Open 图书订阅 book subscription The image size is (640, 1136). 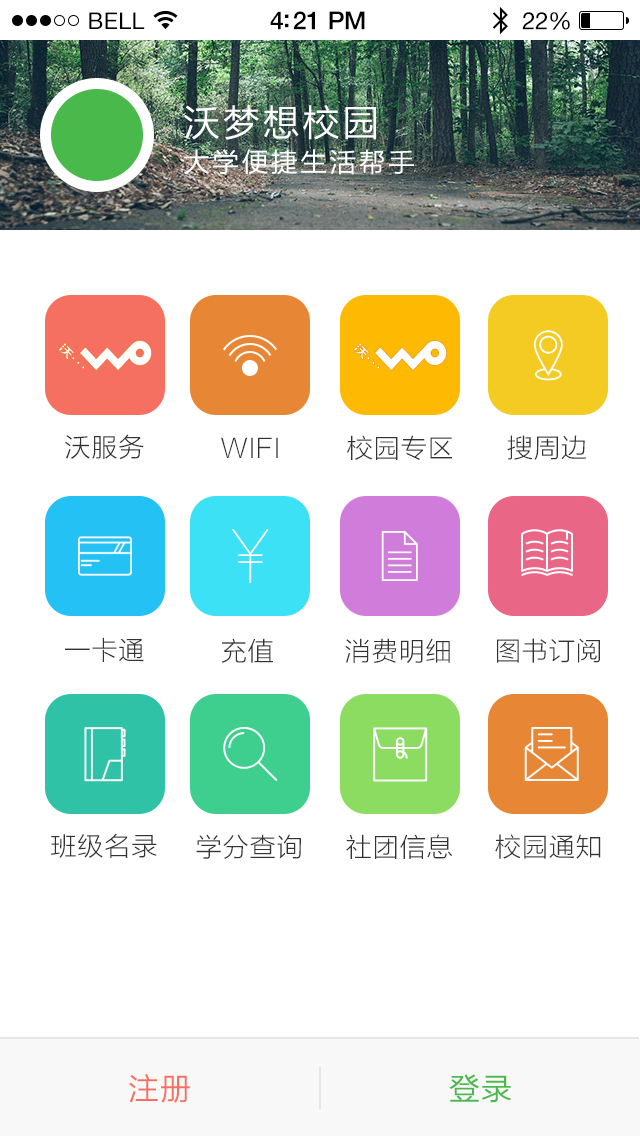pos(548,556)
